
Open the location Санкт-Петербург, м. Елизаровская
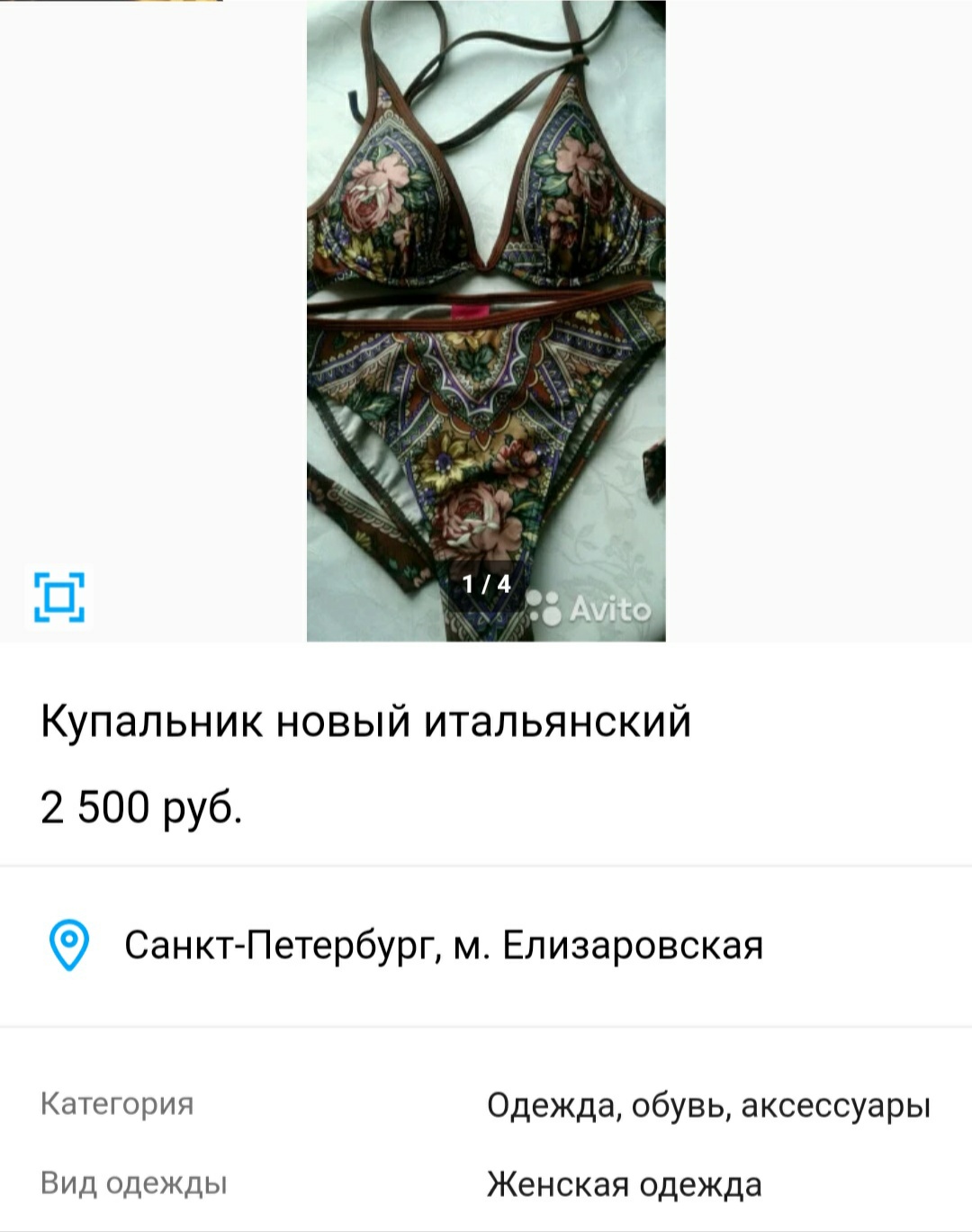tap(443, 946)
